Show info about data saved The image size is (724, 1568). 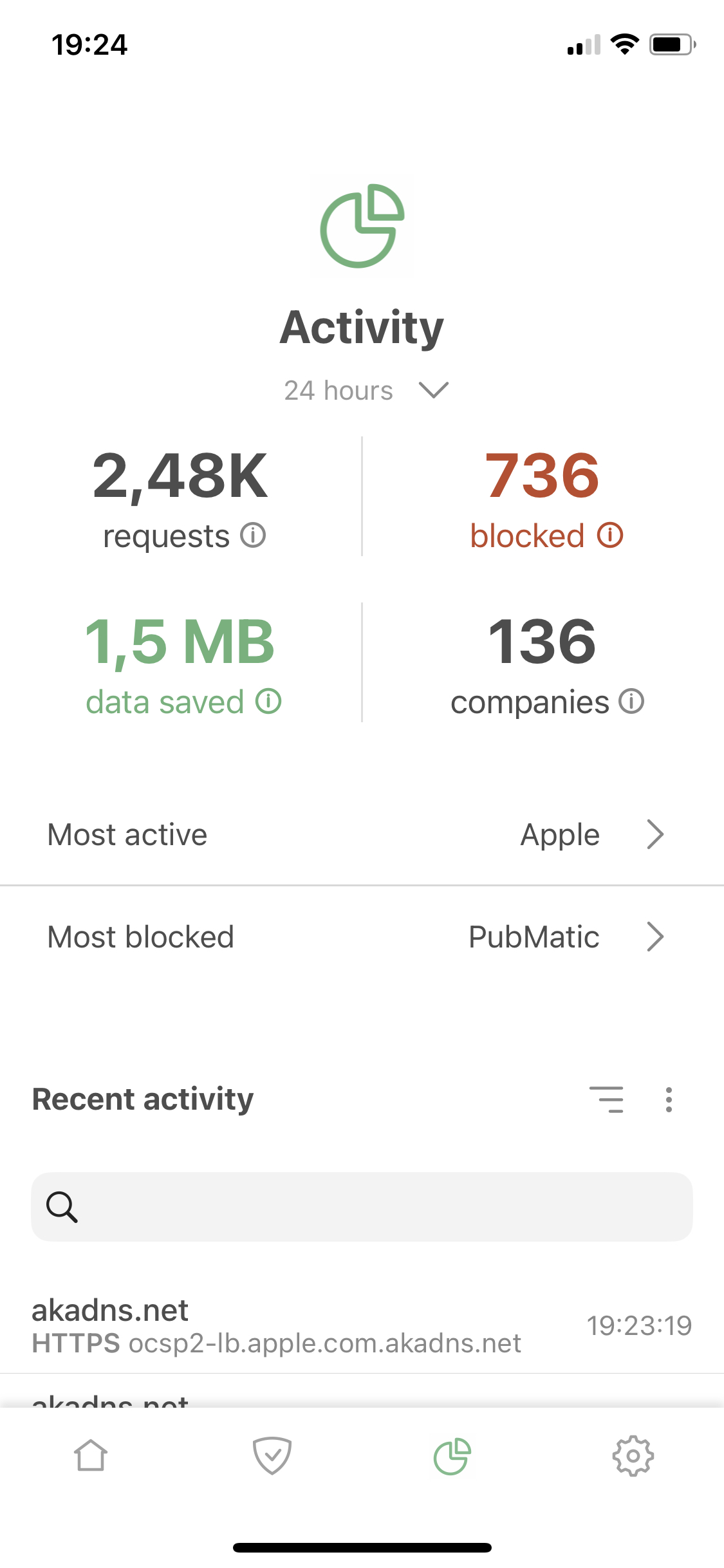tap(268, 701)
